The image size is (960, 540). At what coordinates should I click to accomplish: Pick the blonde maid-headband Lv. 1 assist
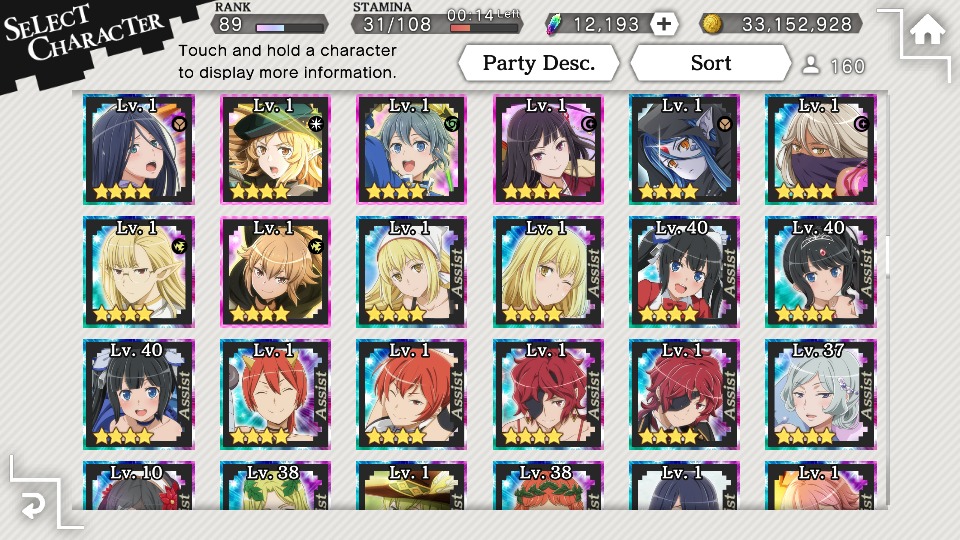click(411, 272)
